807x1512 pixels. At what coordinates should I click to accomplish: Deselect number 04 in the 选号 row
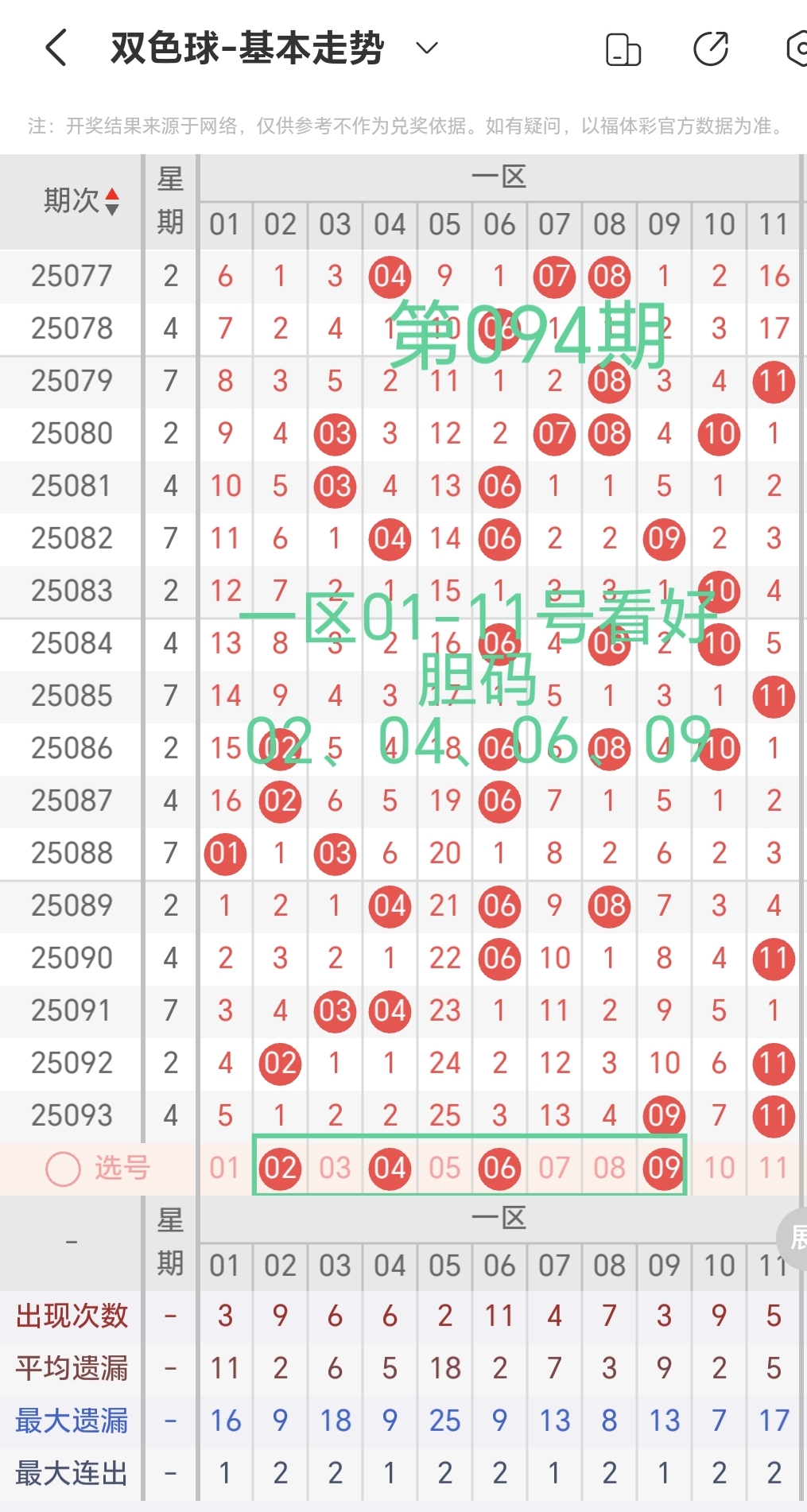click(x=389, y=1169)
